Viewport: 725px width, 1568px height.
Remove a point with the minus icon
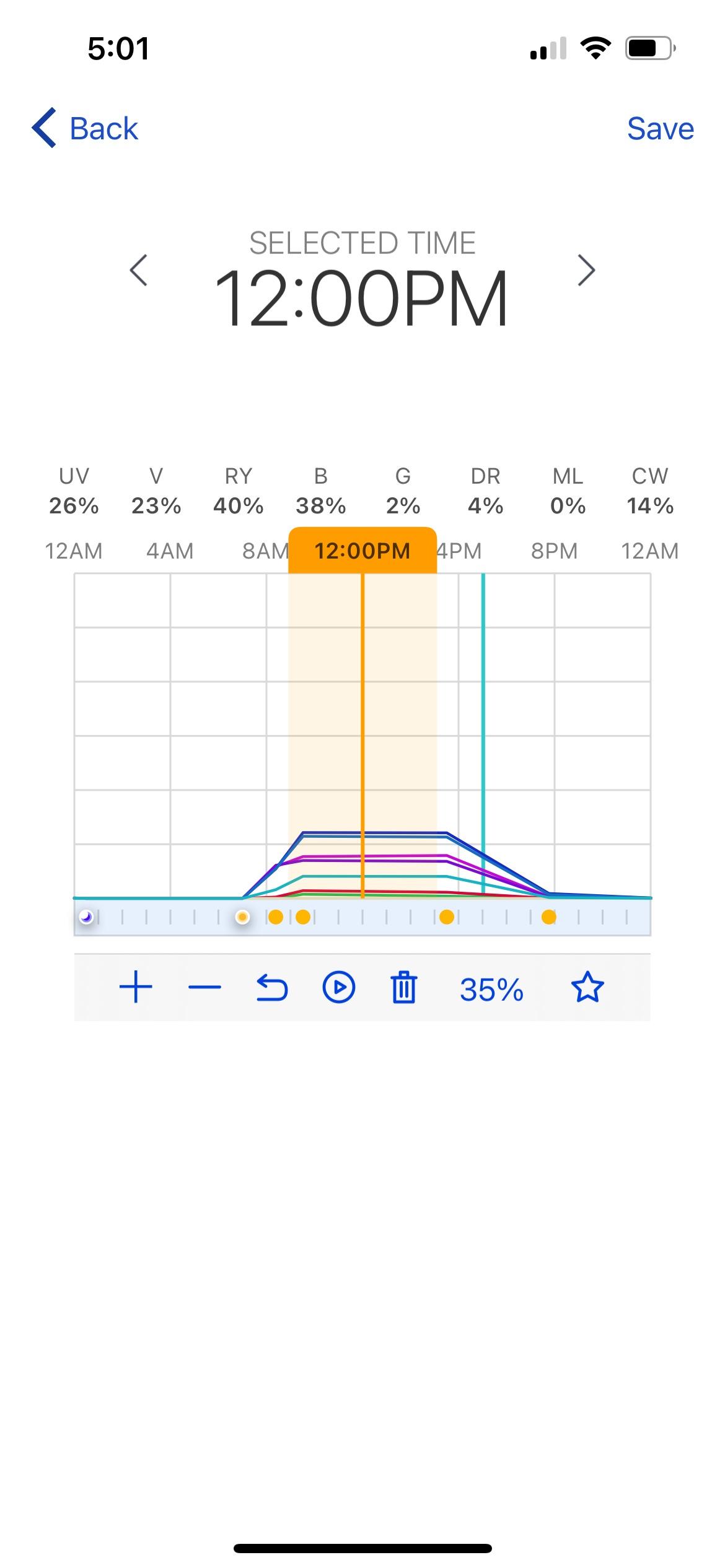click(x=204, y=988)
